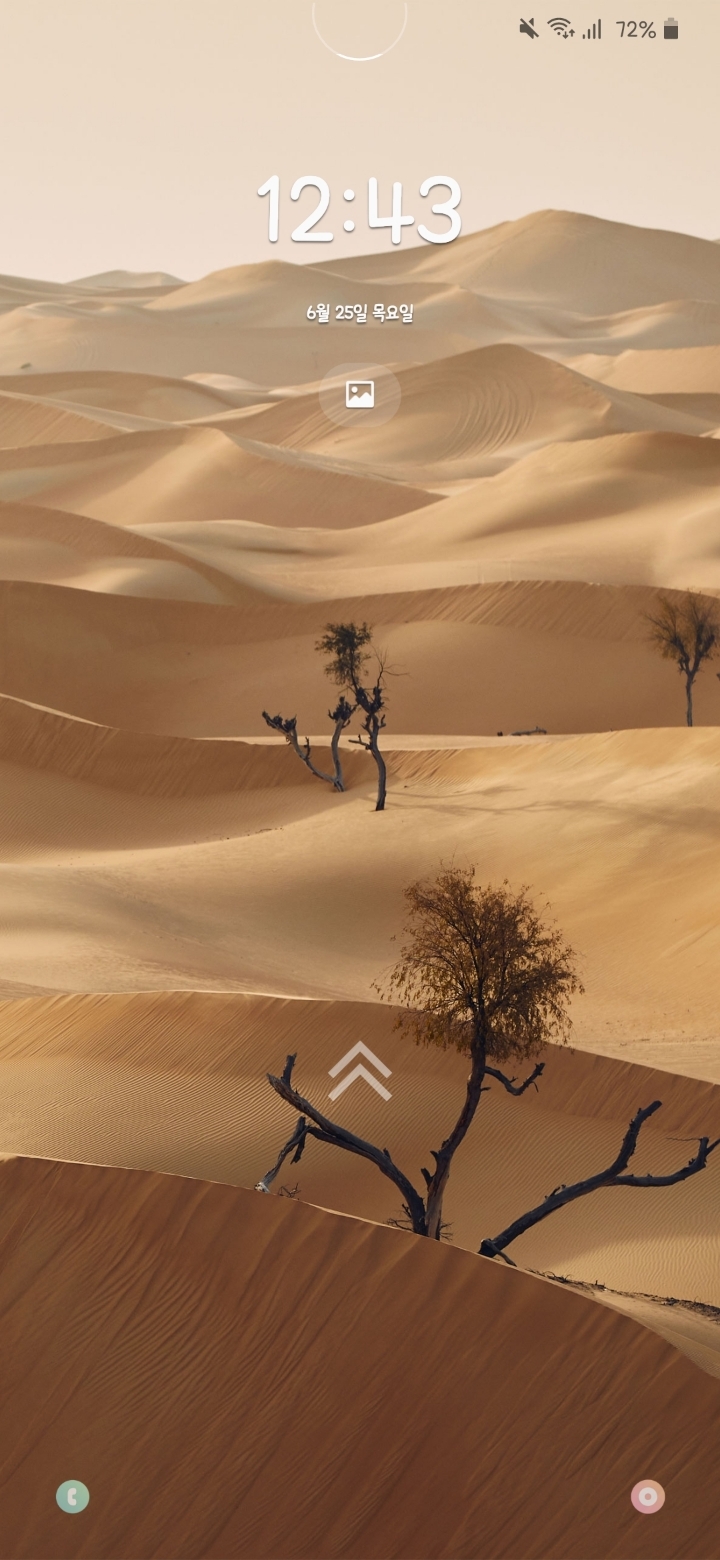Tap the double-arrow unlock indicator
The width and height of the screenshot is (720, 1560).
pos(360,1071)
